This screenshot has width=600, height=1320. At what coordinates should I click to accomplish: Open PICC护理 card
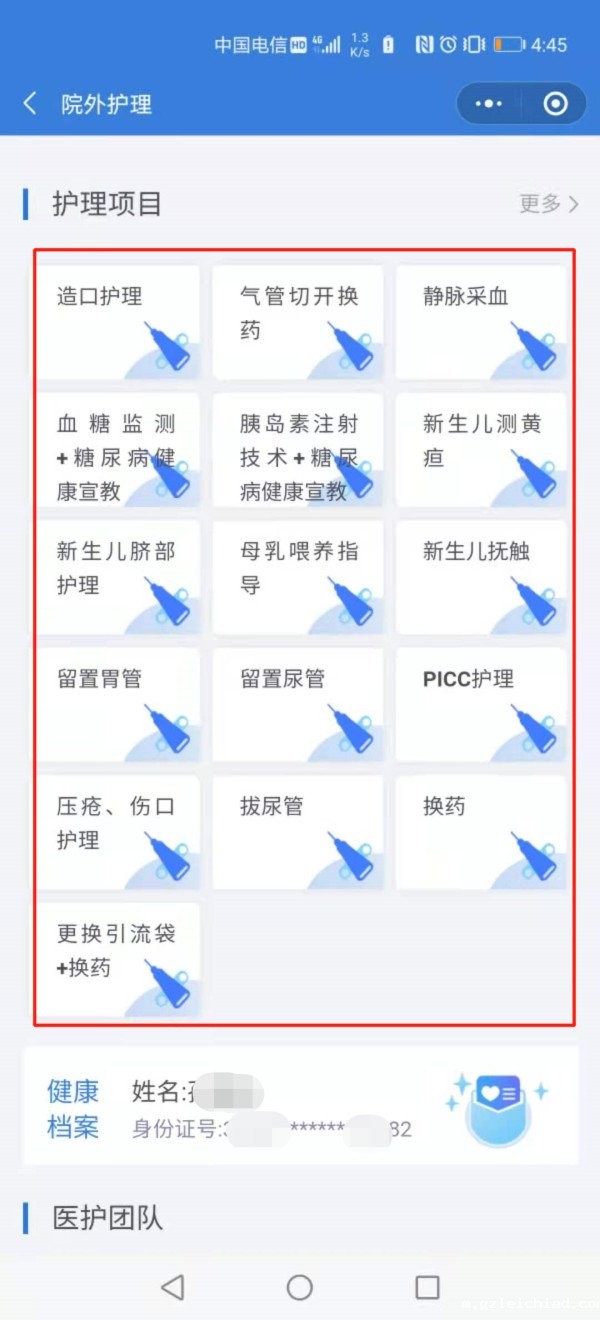point(481,705)
